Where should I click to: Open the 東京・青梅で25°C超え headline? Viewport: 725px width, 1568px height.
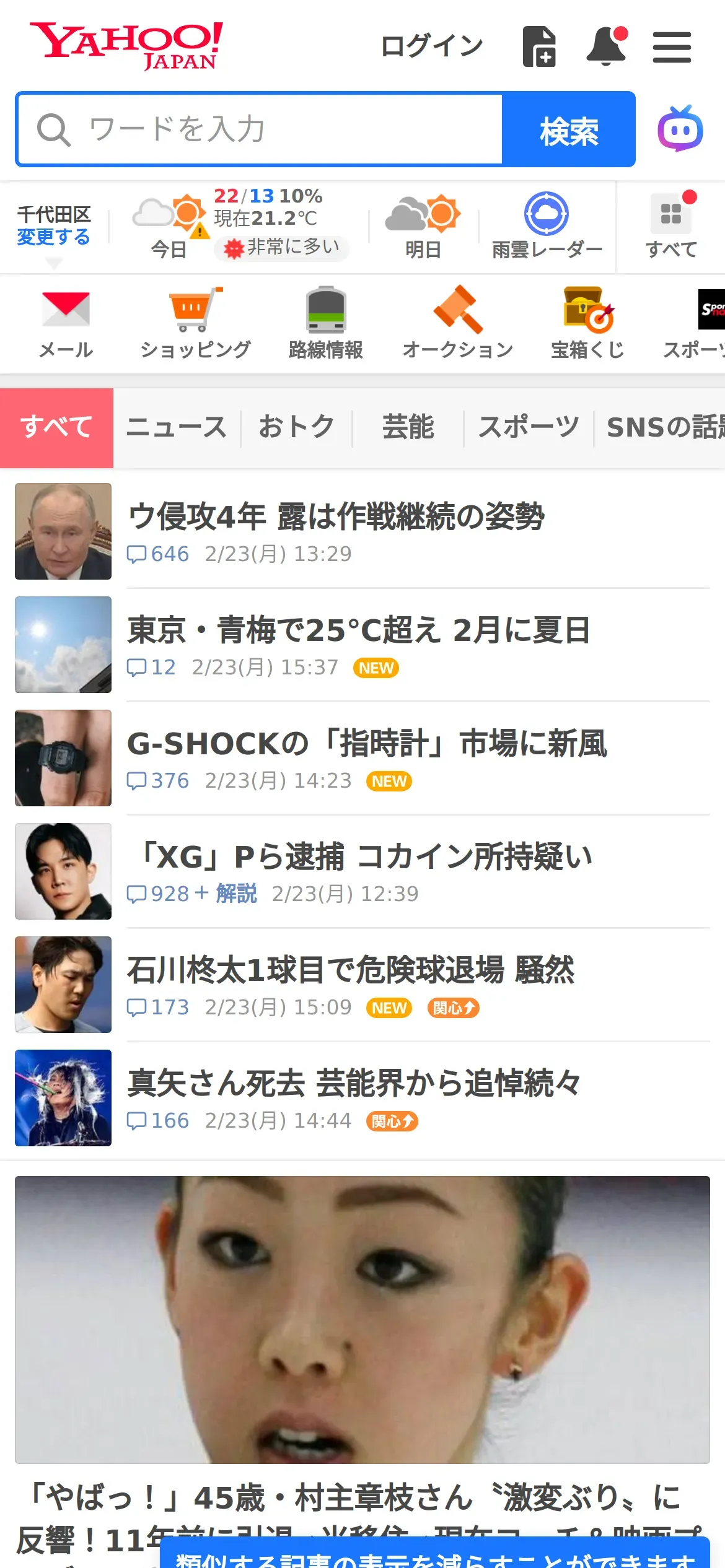coord(358,630)
